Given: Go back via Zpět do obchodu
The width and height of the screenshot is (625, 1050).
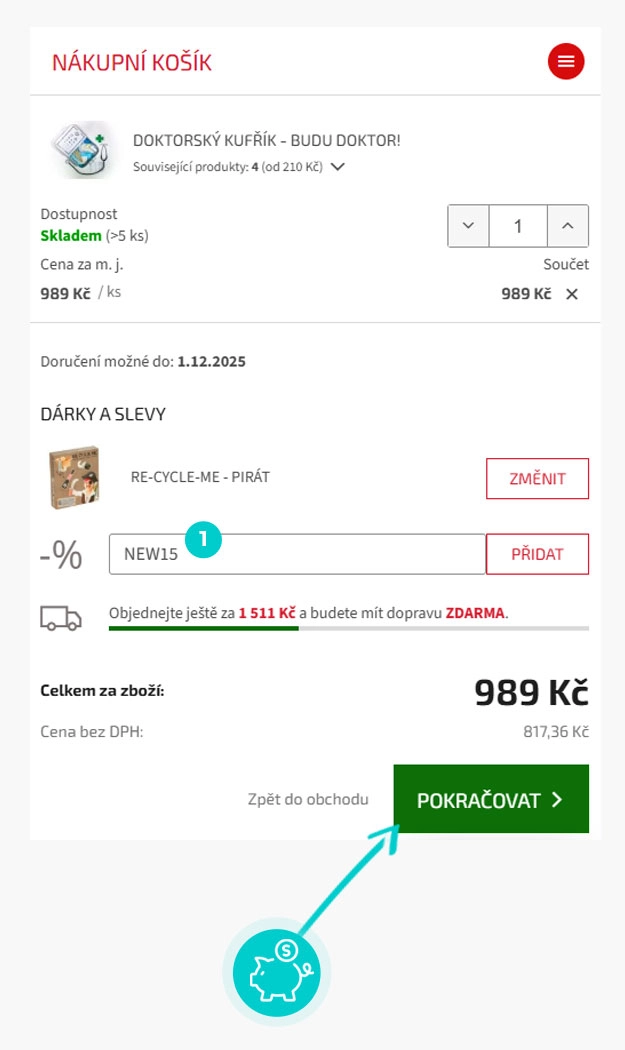Looking at the screenshot, I should [x=308, y=799].
